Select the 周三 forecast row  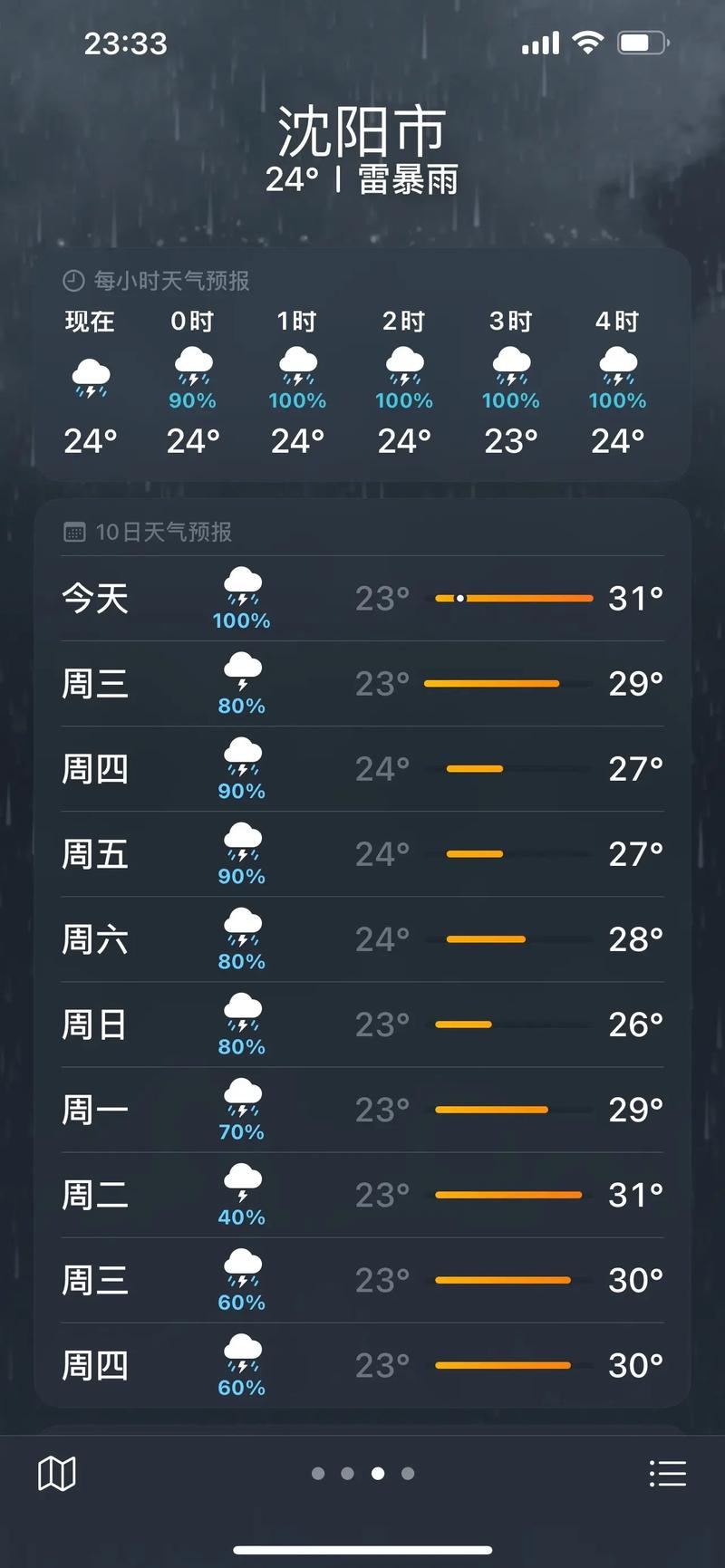point(362,683)
